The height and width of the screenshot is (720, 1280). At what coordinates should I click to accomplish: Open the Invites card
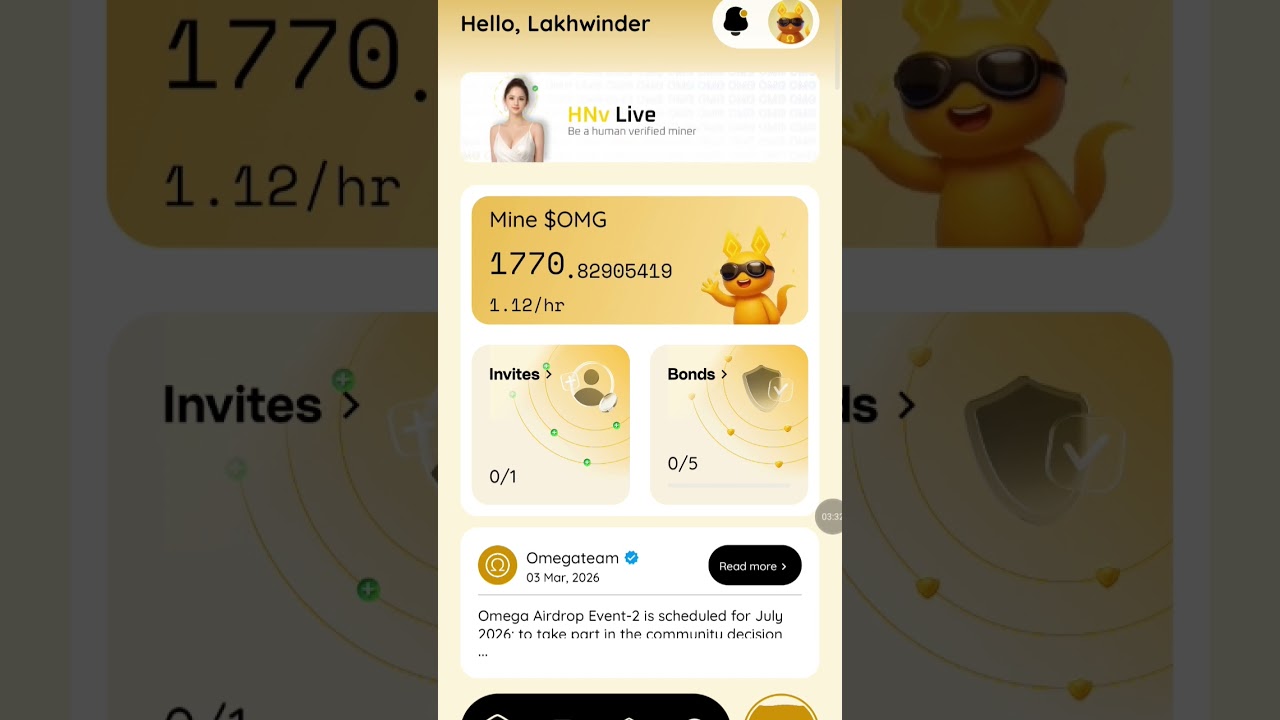(550, 424)
